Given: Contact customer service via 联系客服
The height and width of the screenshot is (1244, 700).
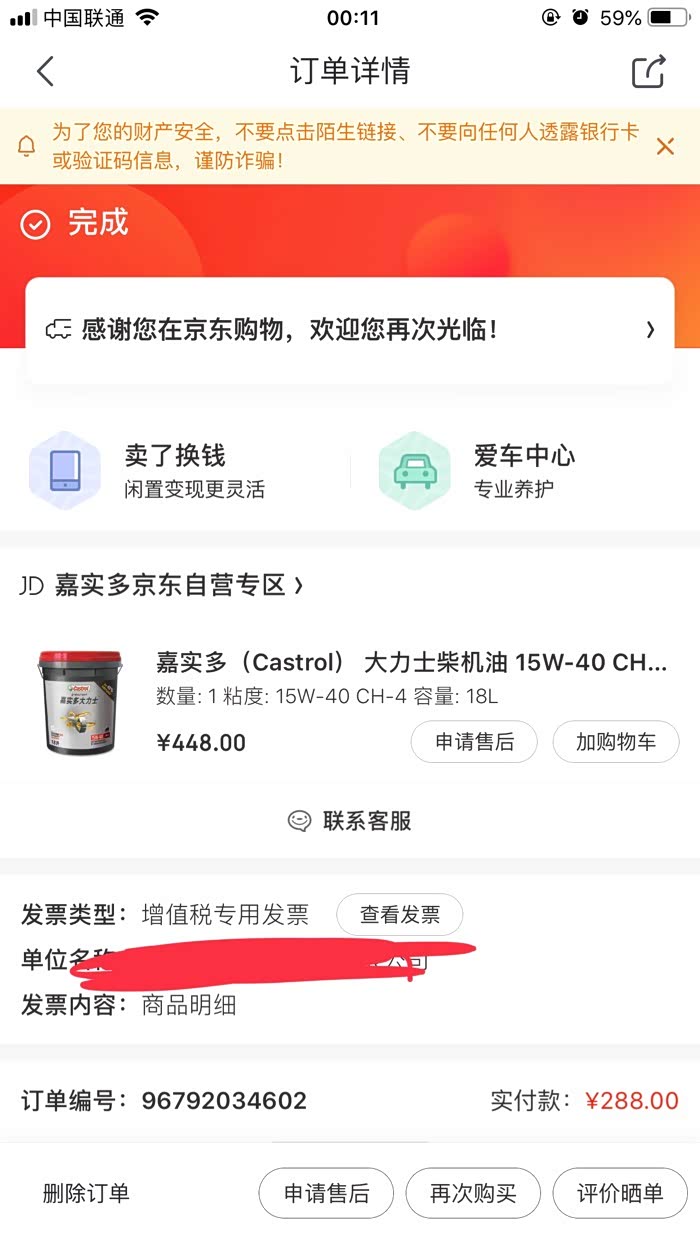Looking at the screenshot, I should tap(350, 821).
